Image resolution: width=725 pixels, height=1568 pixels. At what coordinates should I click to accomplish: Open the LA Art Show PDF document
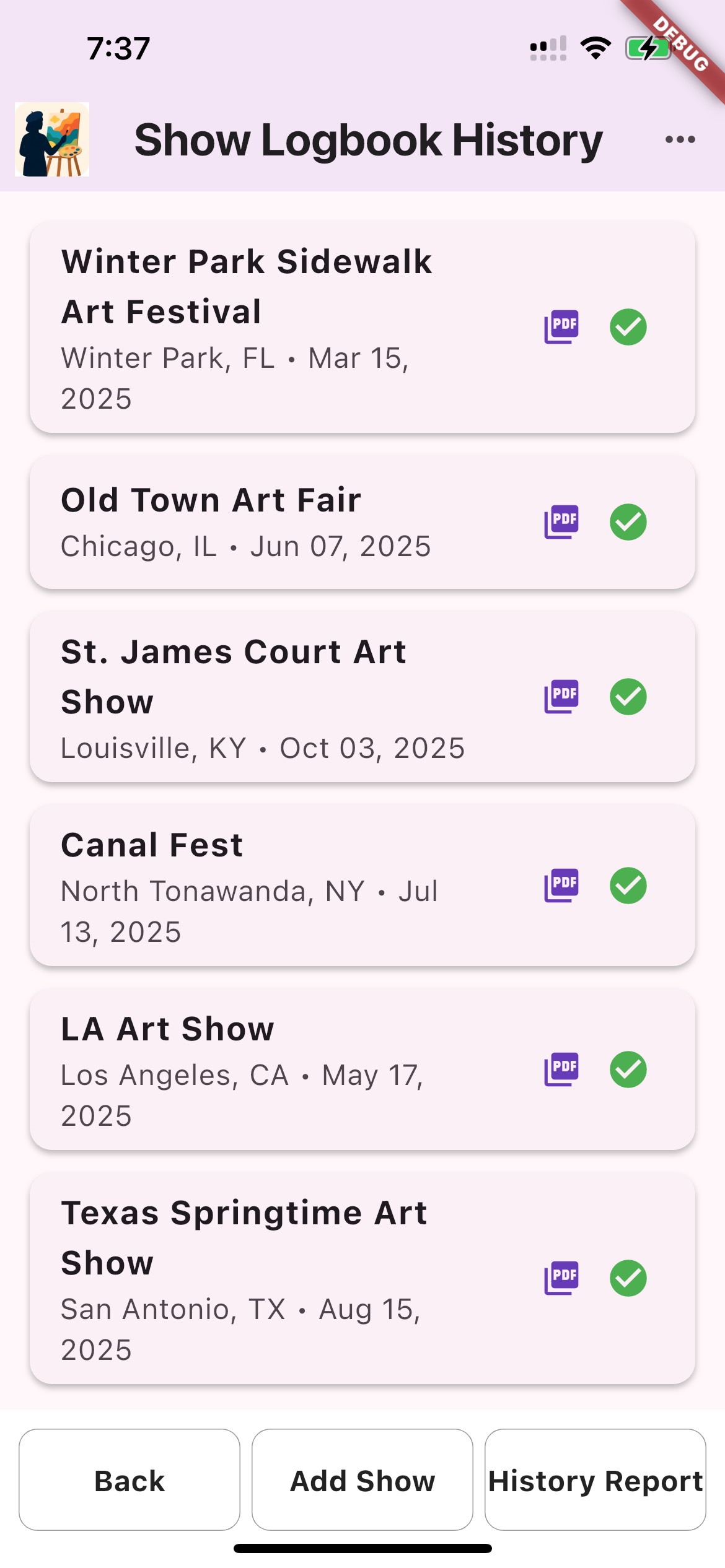[561, 1069]
